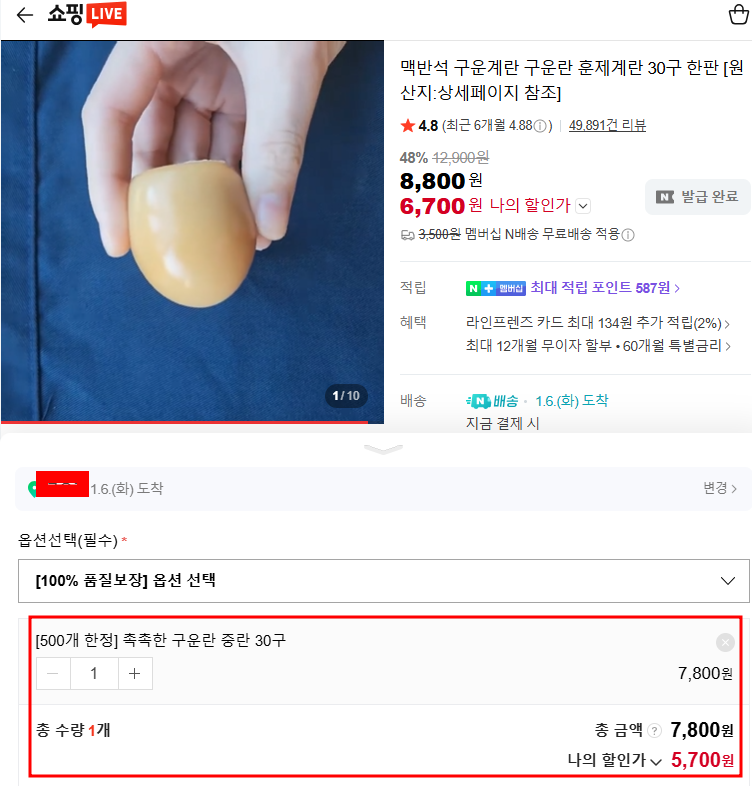
Task: Open the shopping bag cart
Action: pos(735,15)
